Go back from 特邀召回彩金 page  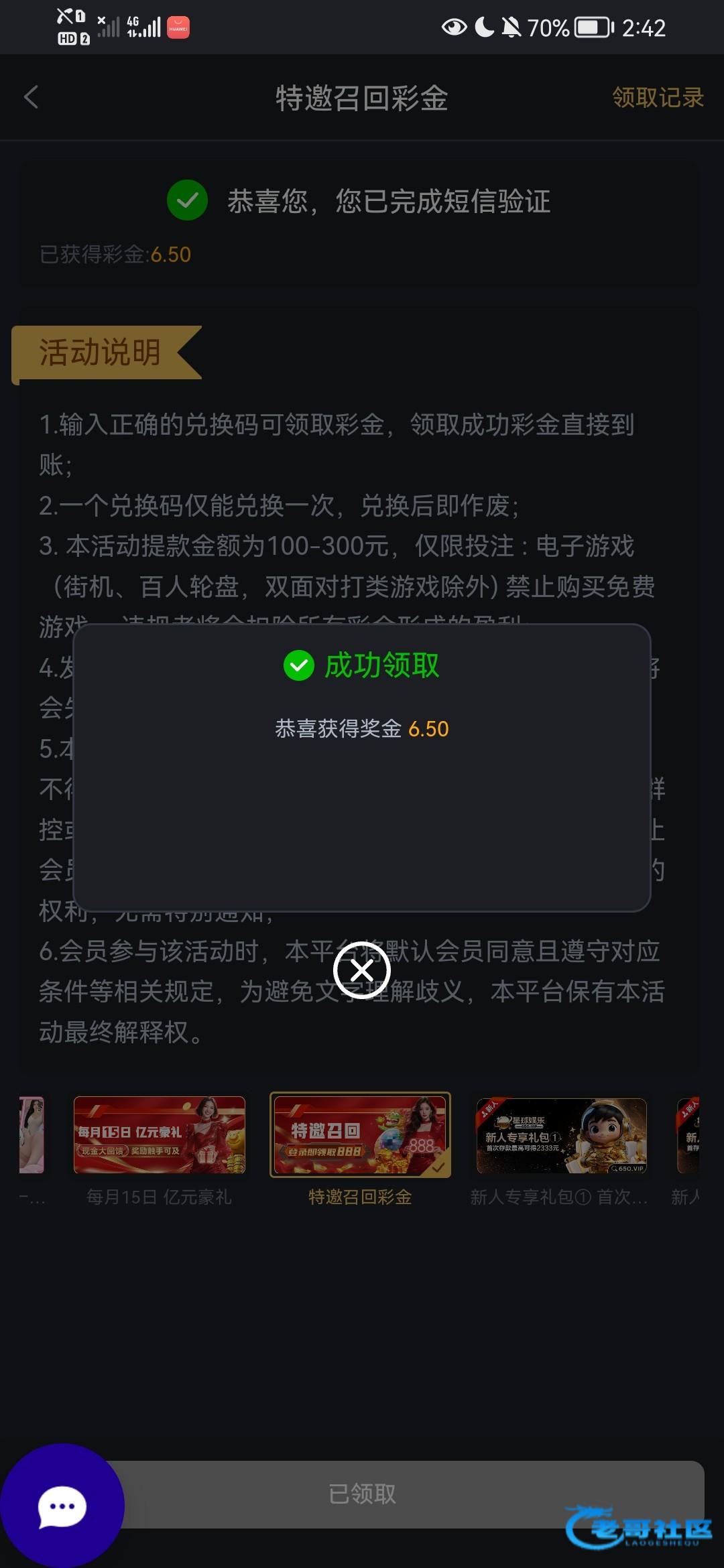coord(32,98)
